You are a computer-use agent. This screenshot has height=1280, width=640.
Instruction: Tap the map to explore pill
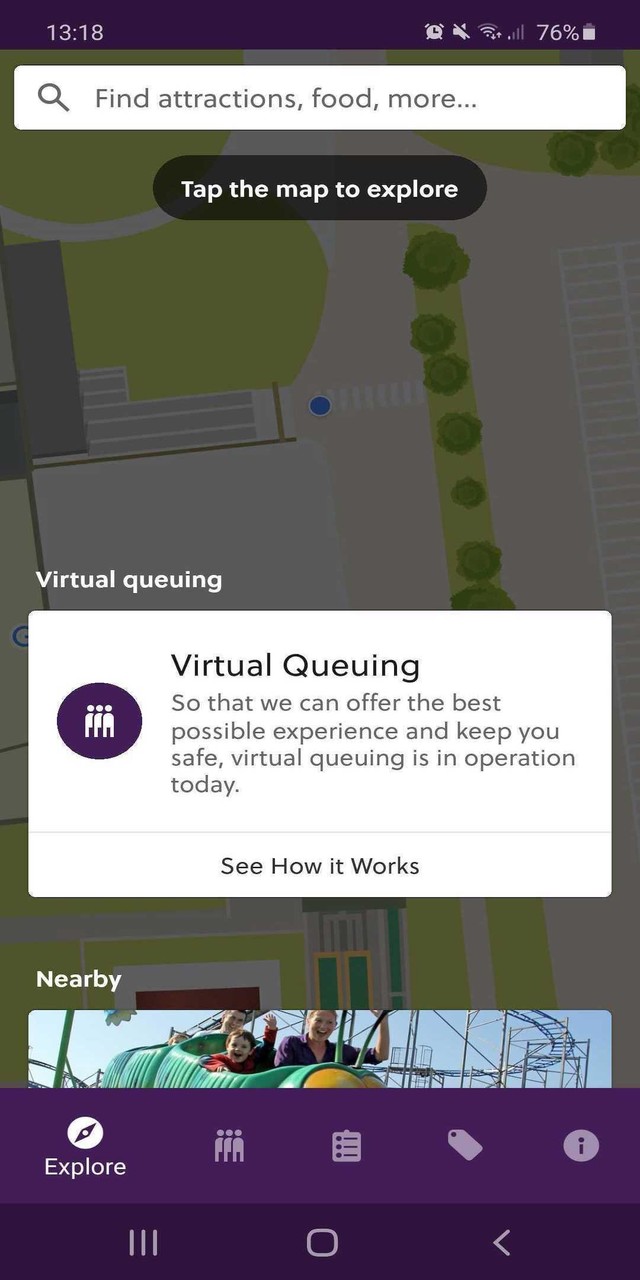320,189
